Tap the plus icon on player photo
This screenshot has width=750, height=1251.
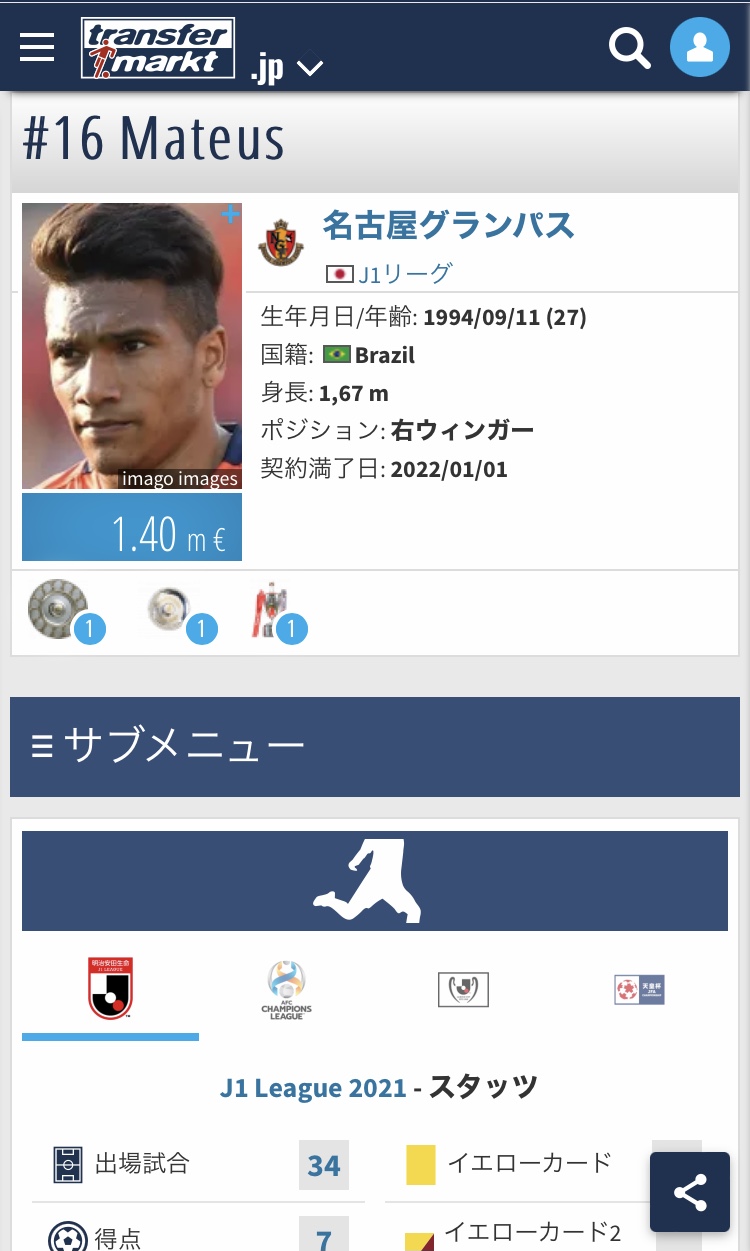pyautogui.click(x=230, y=214)
